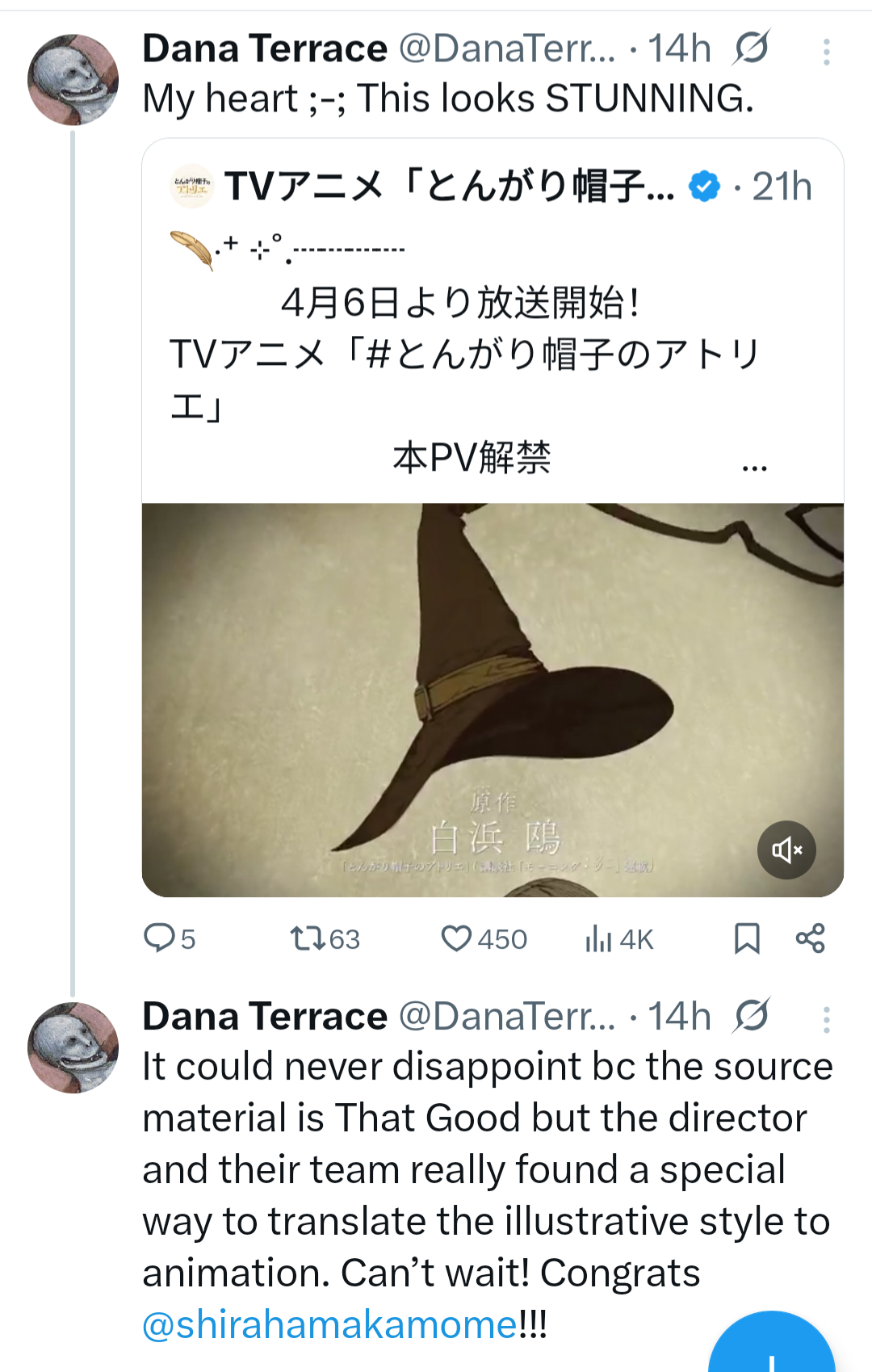The height and width of the screenshot is (1372, 872).
Task: Reply to Dana's 'My heart' tweet
Action: click(x=160, y=938)
